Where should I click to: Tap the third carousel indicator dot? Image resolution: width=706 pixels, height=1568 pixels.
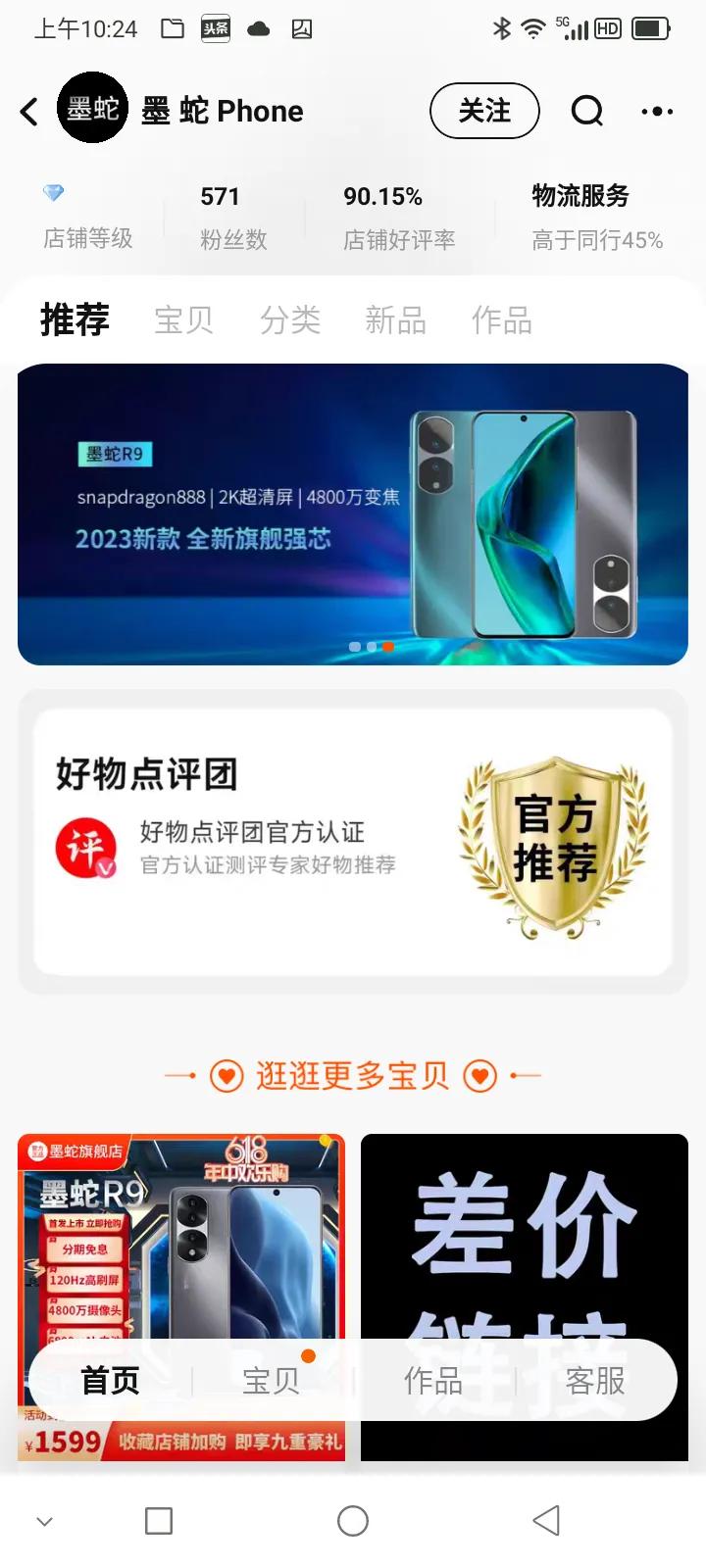click(387, 647)
